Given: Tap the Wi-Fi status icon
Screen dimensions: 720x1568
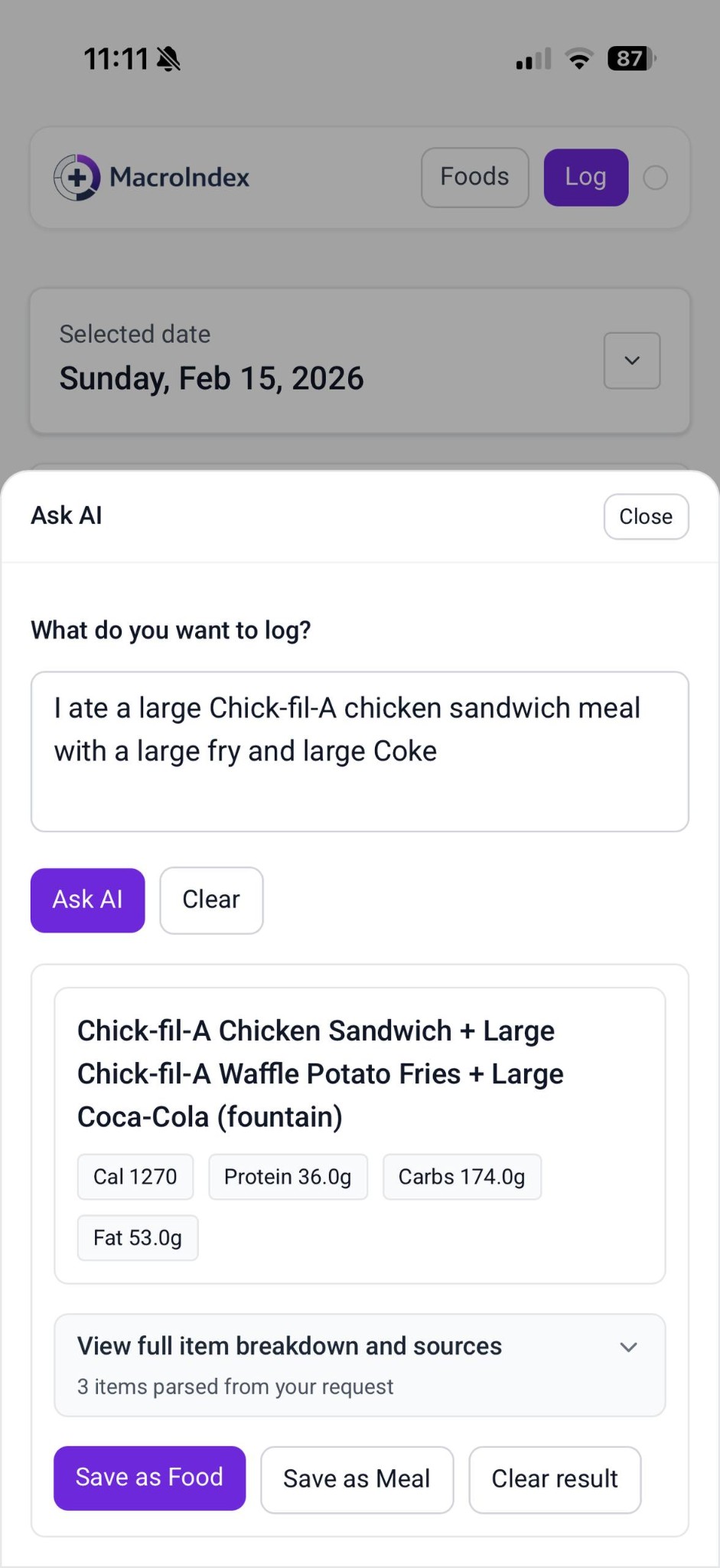Looking at the screenshot, I should [579, 58].
